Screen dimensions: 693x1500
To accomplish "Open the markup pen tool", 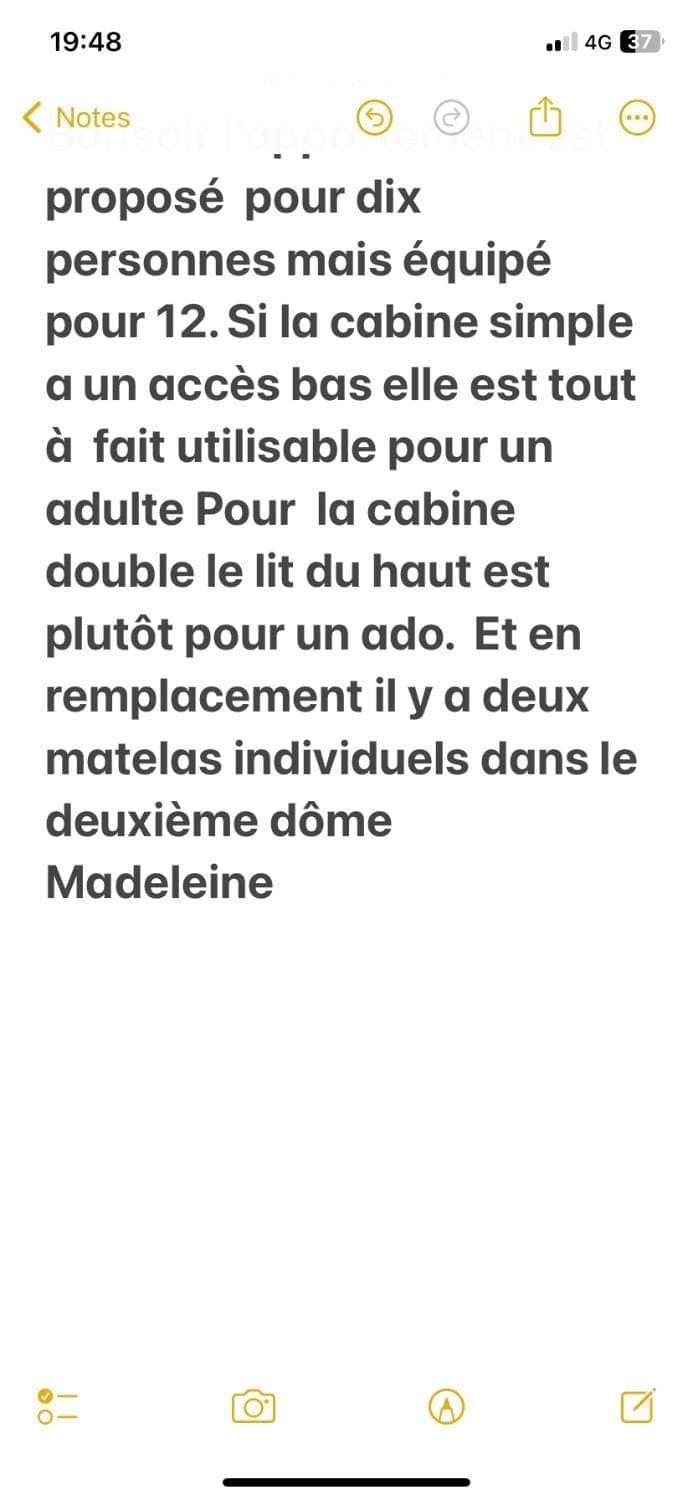I will pos(446,1406).
